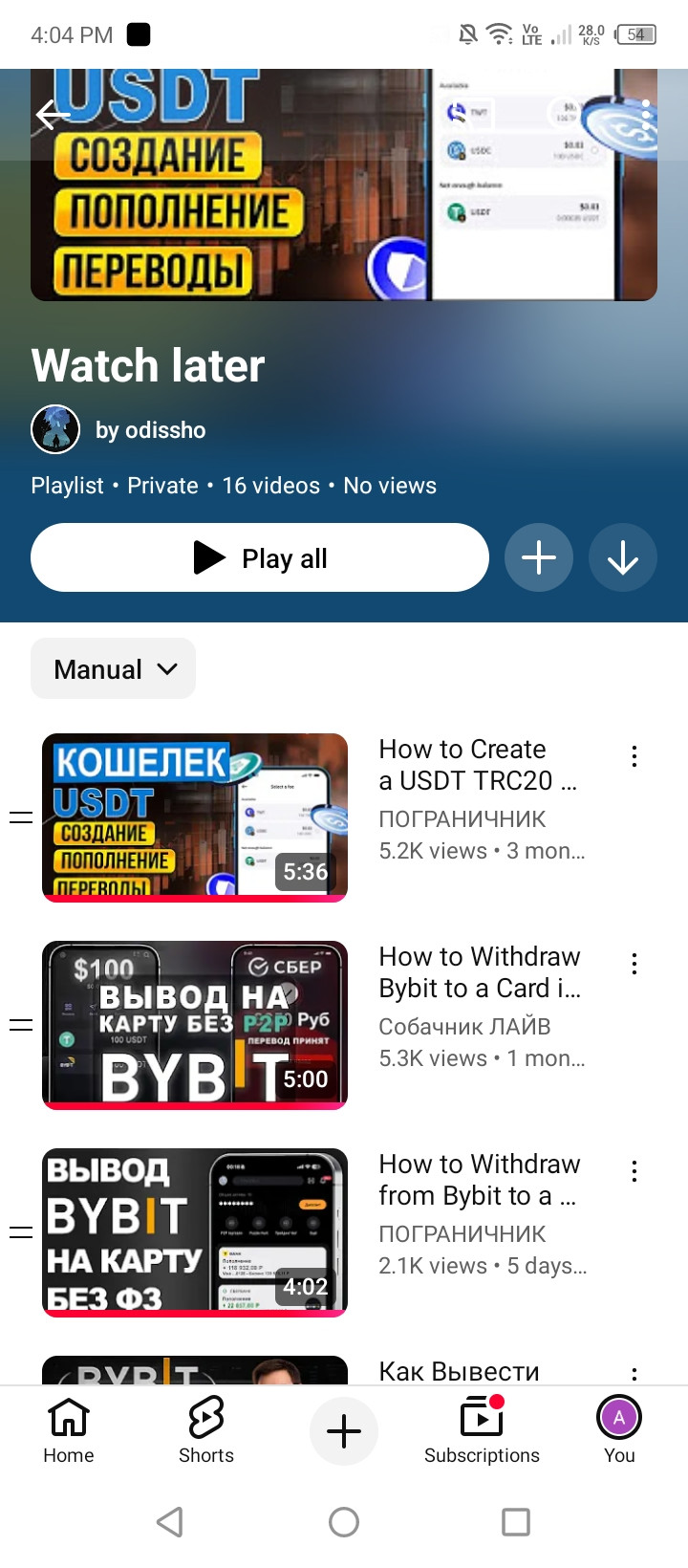Open options for USDT TRC20 video
The image size is (688, 1568).
coord(634,756)
